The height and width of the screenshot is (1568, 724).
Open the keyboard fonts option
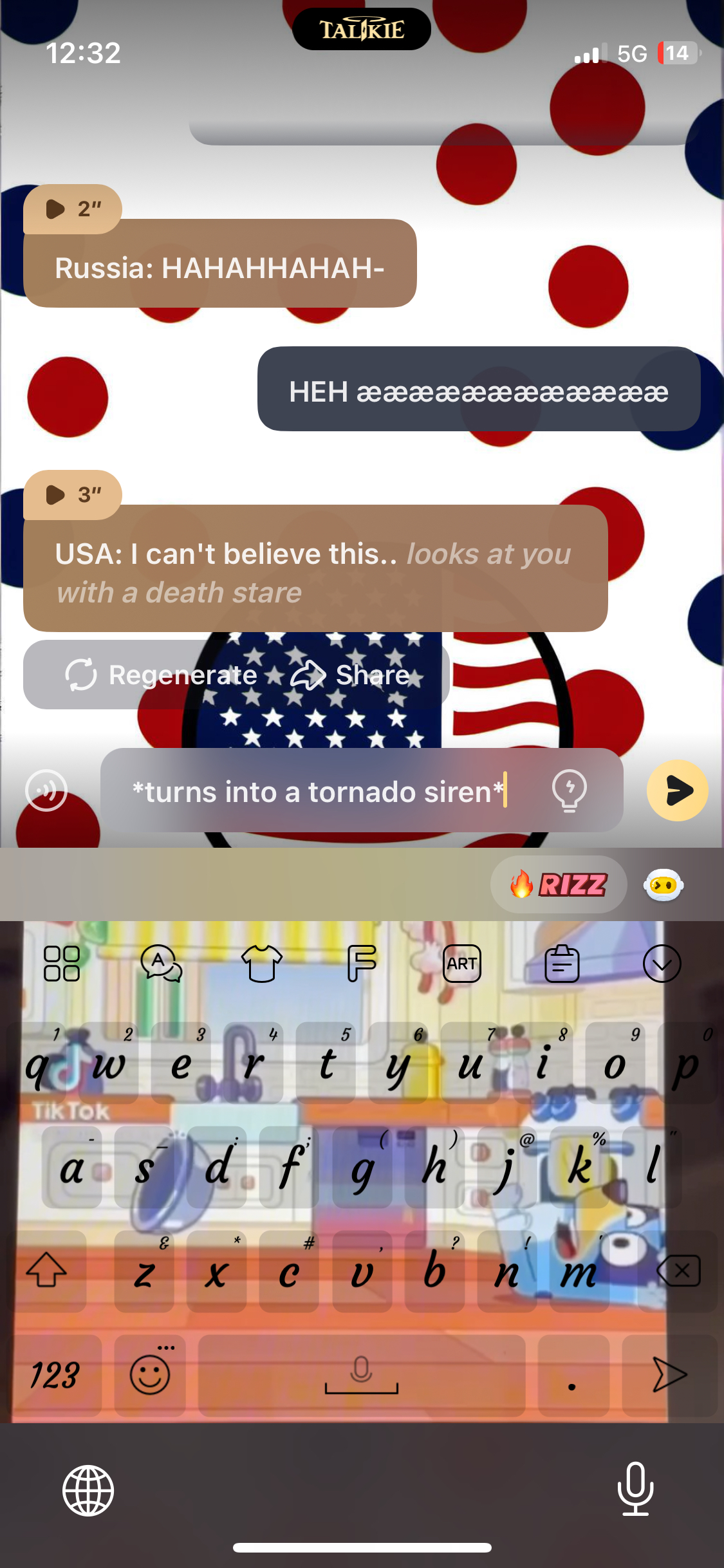(362, 964)
